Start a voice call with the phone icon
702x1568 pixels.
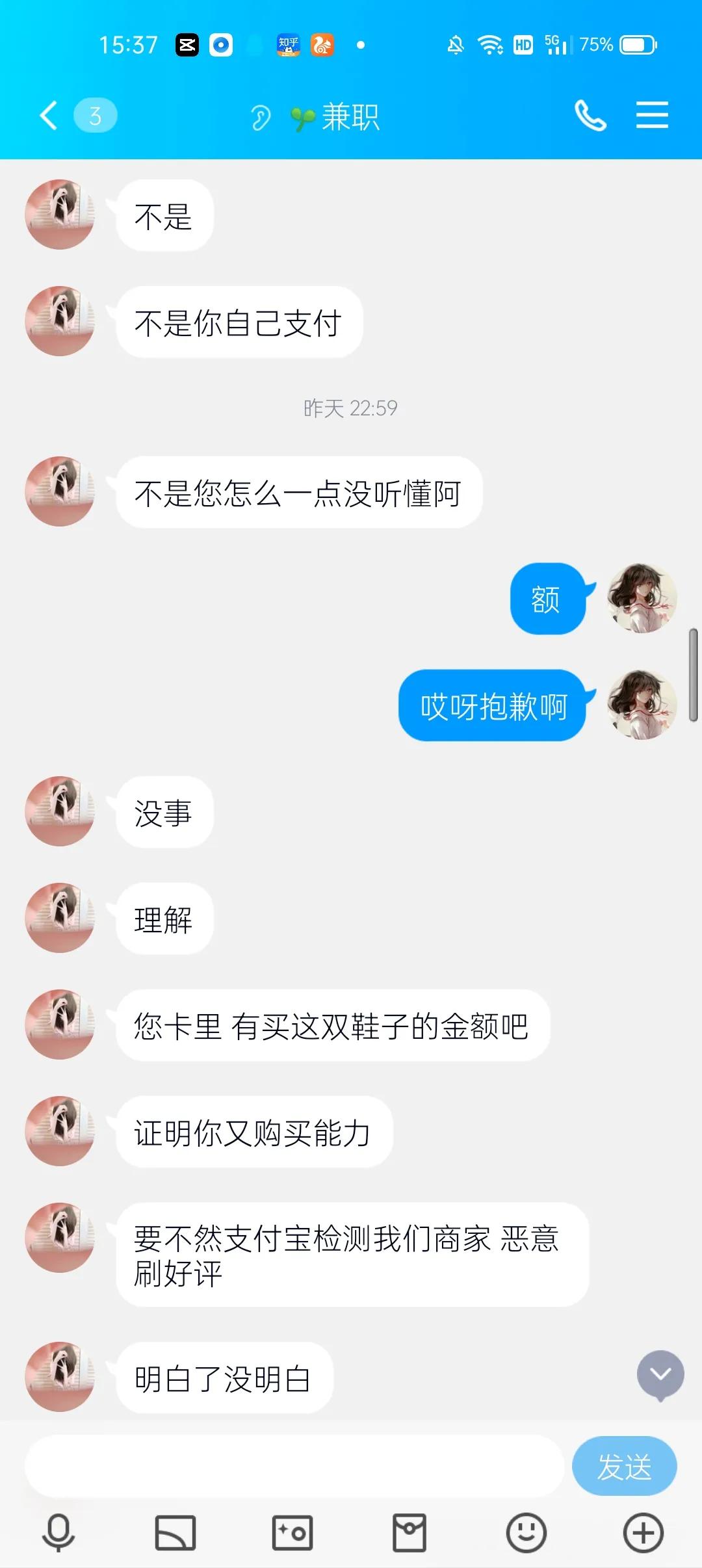pos(590,115)
